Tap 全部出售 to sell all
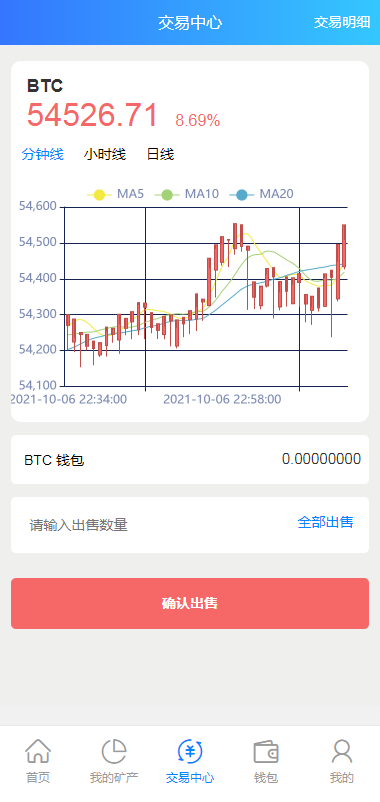This screenshot has width=380, height=802. coord(325,522)
